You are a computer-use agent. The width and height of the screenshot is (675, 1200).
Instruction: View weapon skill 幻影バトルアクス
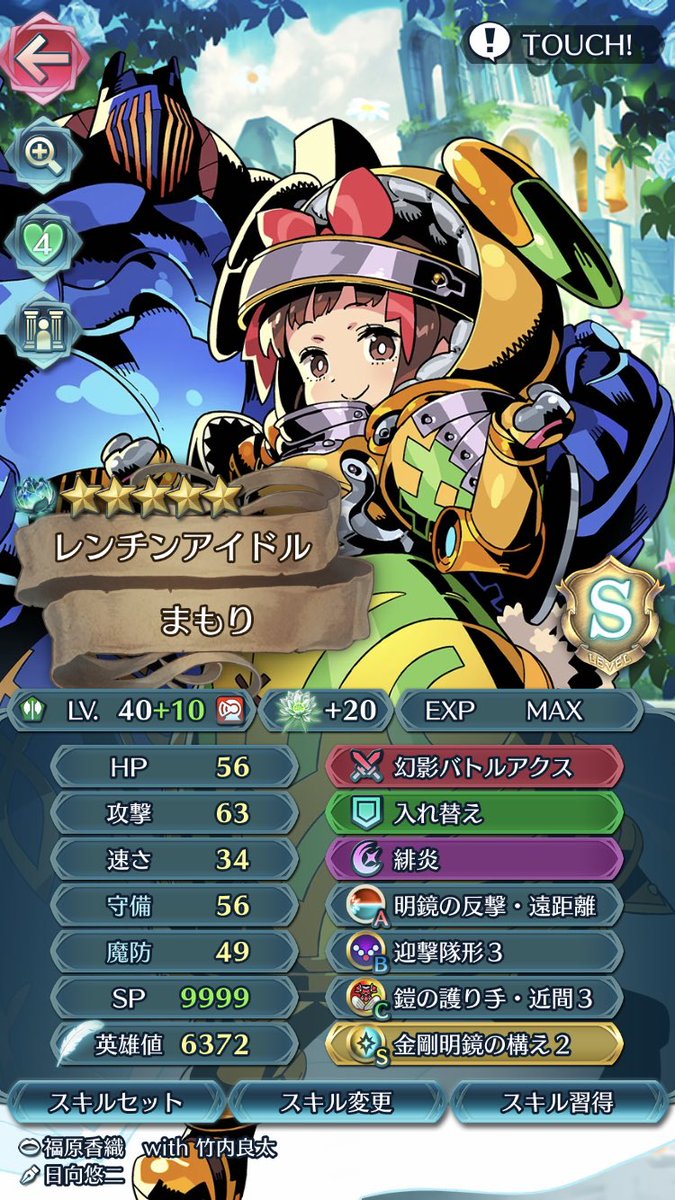point(474,767)
